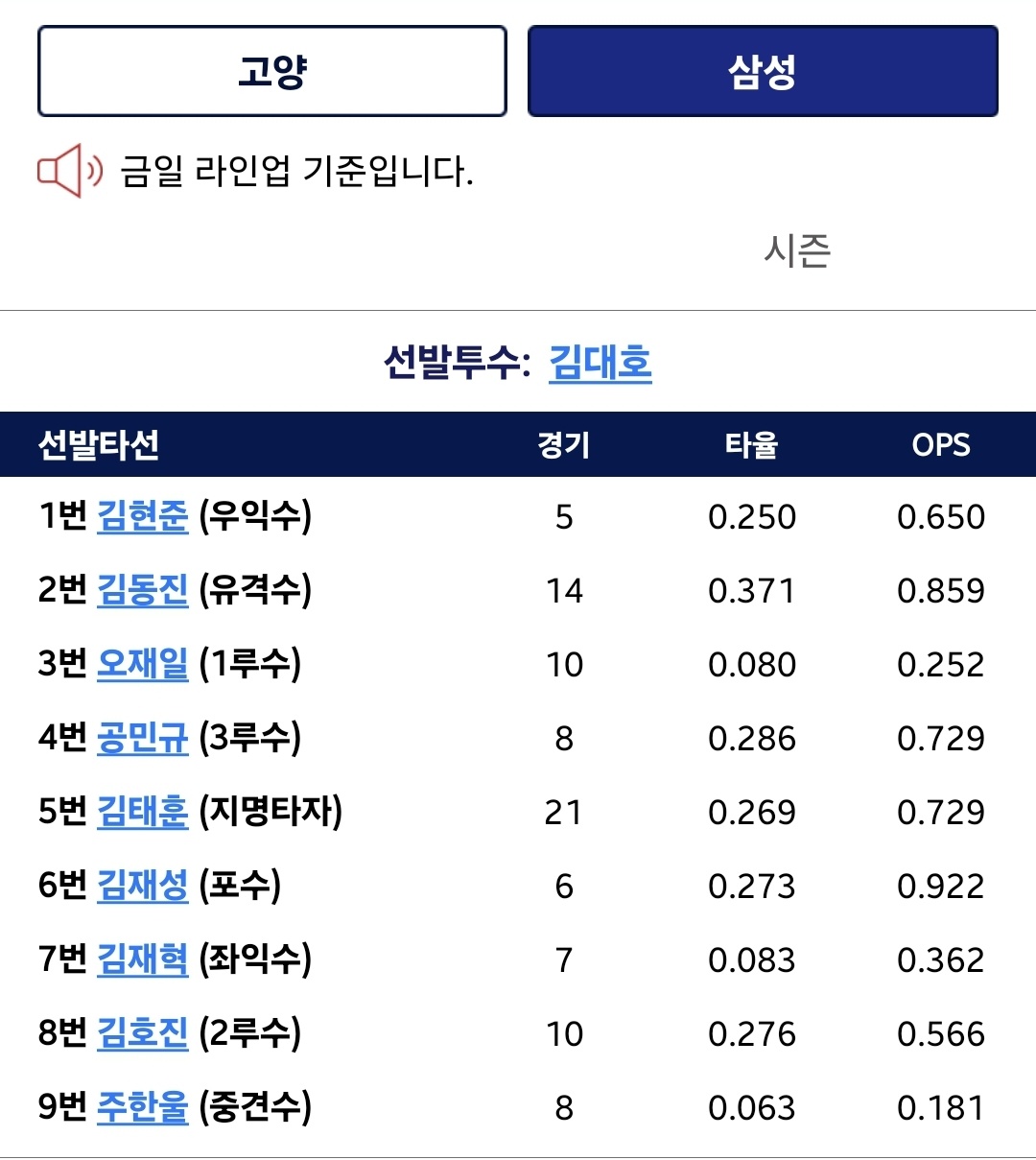Switch to the 고양 team tab
This screenshot has width=1036, height=1160.
click(271, 71)
